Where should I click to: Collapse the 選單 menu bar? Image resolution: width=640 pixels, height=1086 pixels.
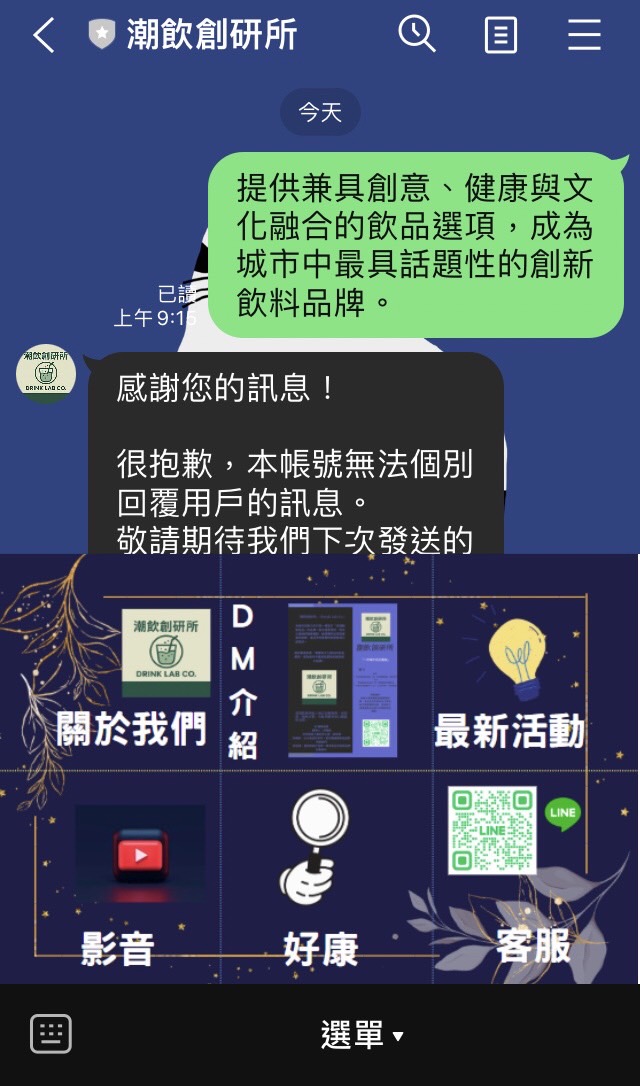pyautogui.click(x=362, y=1035)
